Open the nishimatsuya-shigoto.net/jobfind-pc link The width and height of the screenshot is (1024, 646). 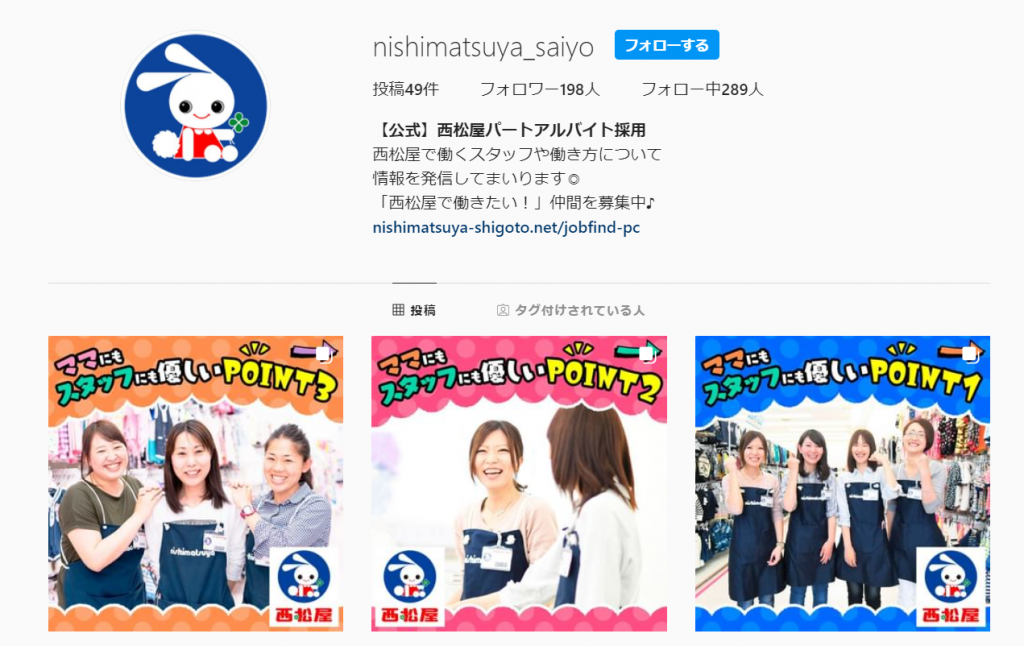pyautogui.click(x=505, y=227)
